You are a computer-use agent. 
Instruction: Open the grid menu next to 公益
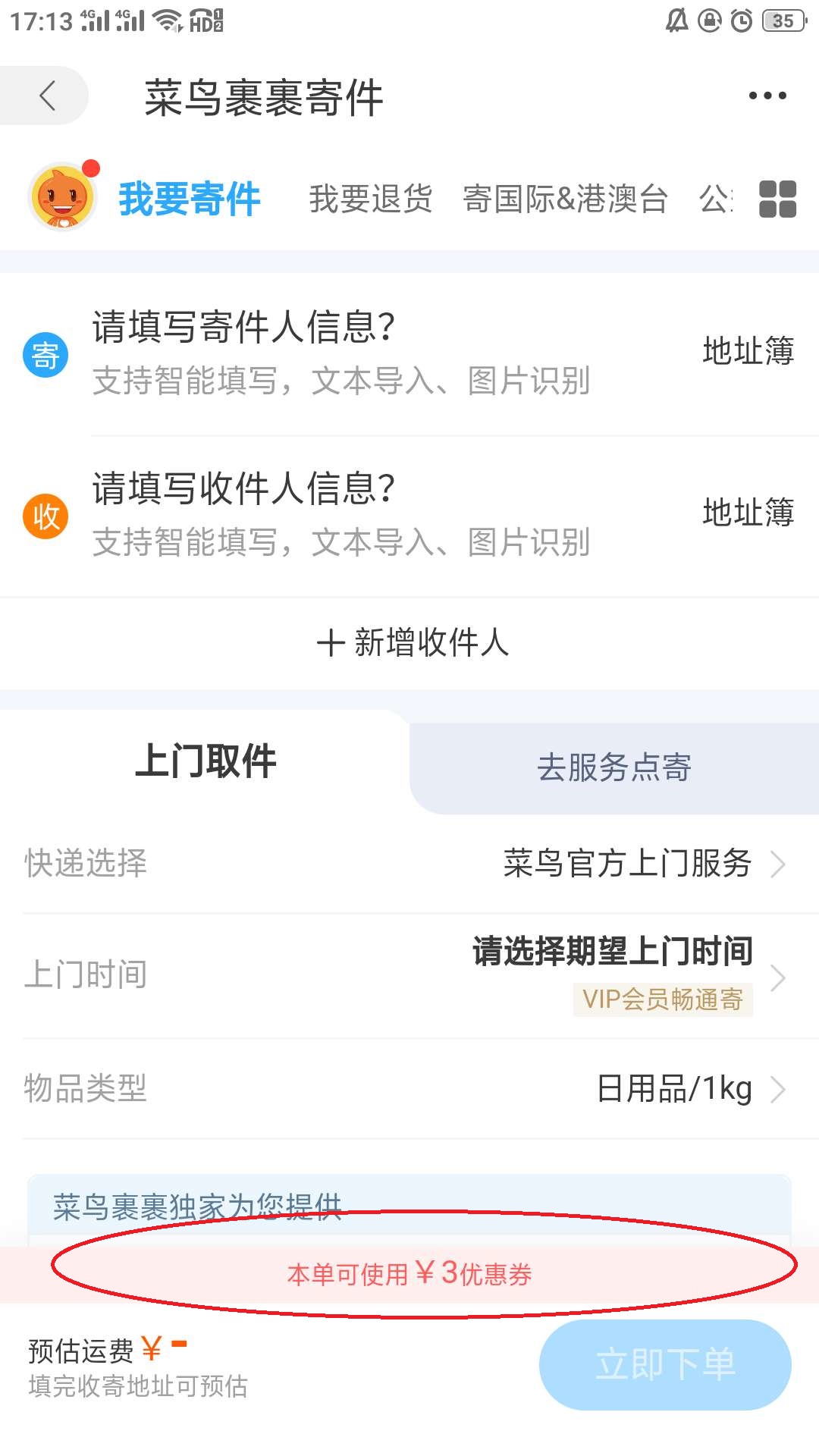pyautogui.click(x=778, y=199)
